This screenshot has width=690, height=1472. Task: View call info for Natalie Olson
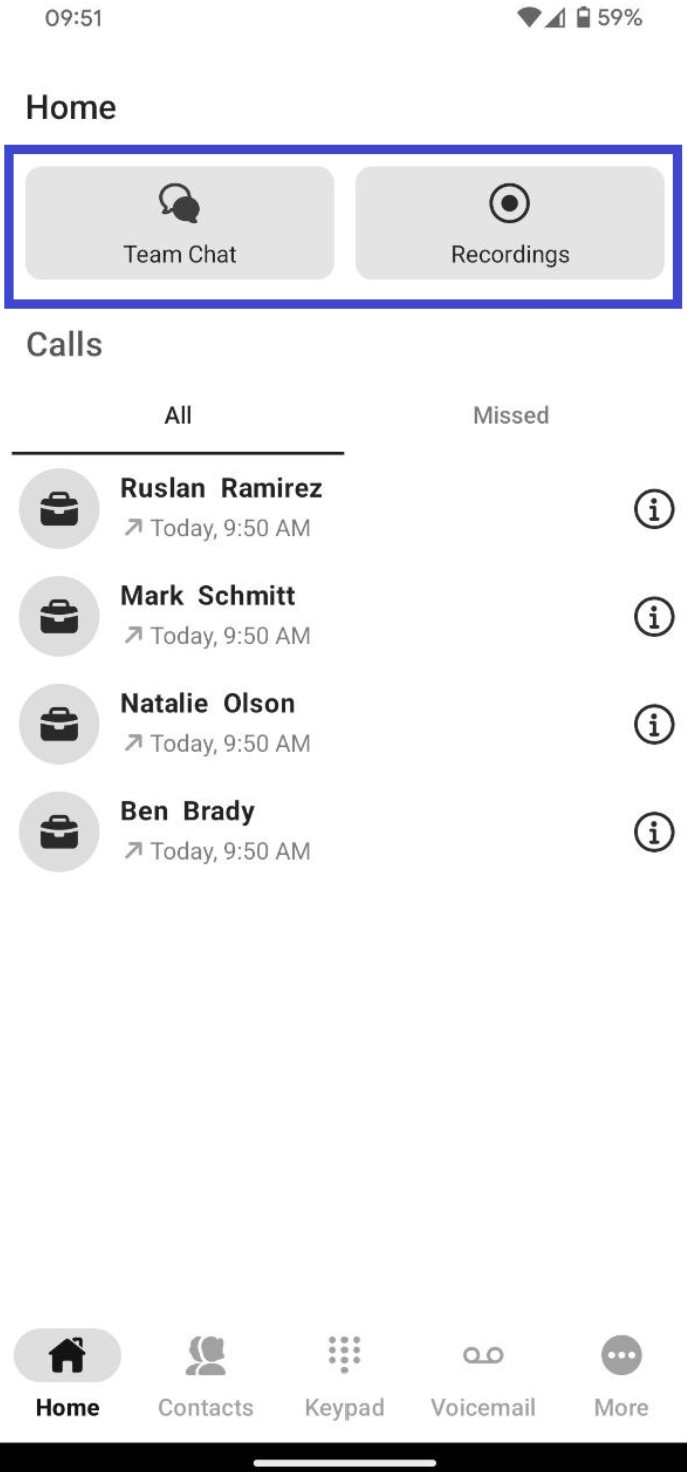(654, 725)
